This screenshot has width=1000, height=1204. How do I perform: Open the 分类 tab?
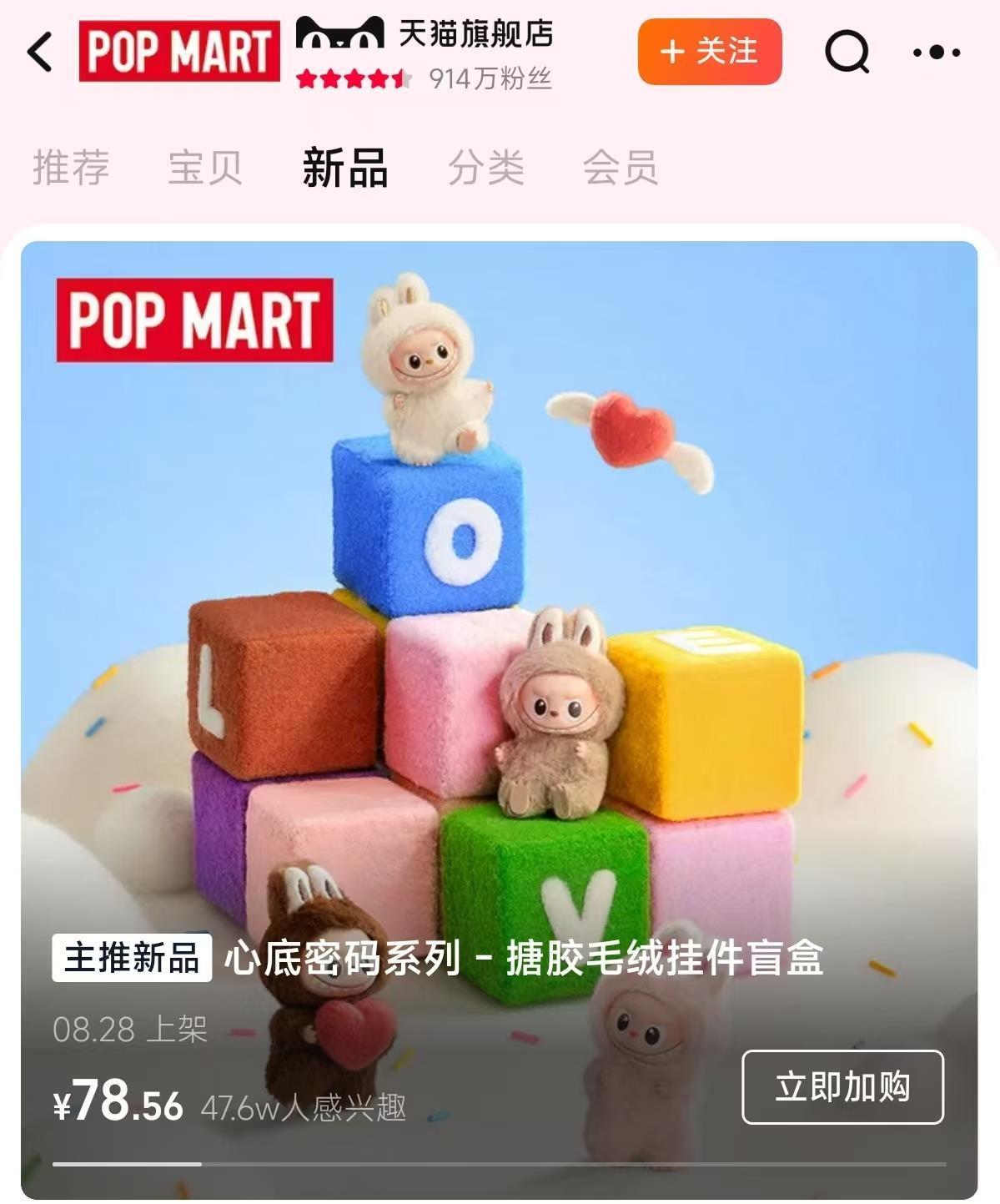(485, 167)
